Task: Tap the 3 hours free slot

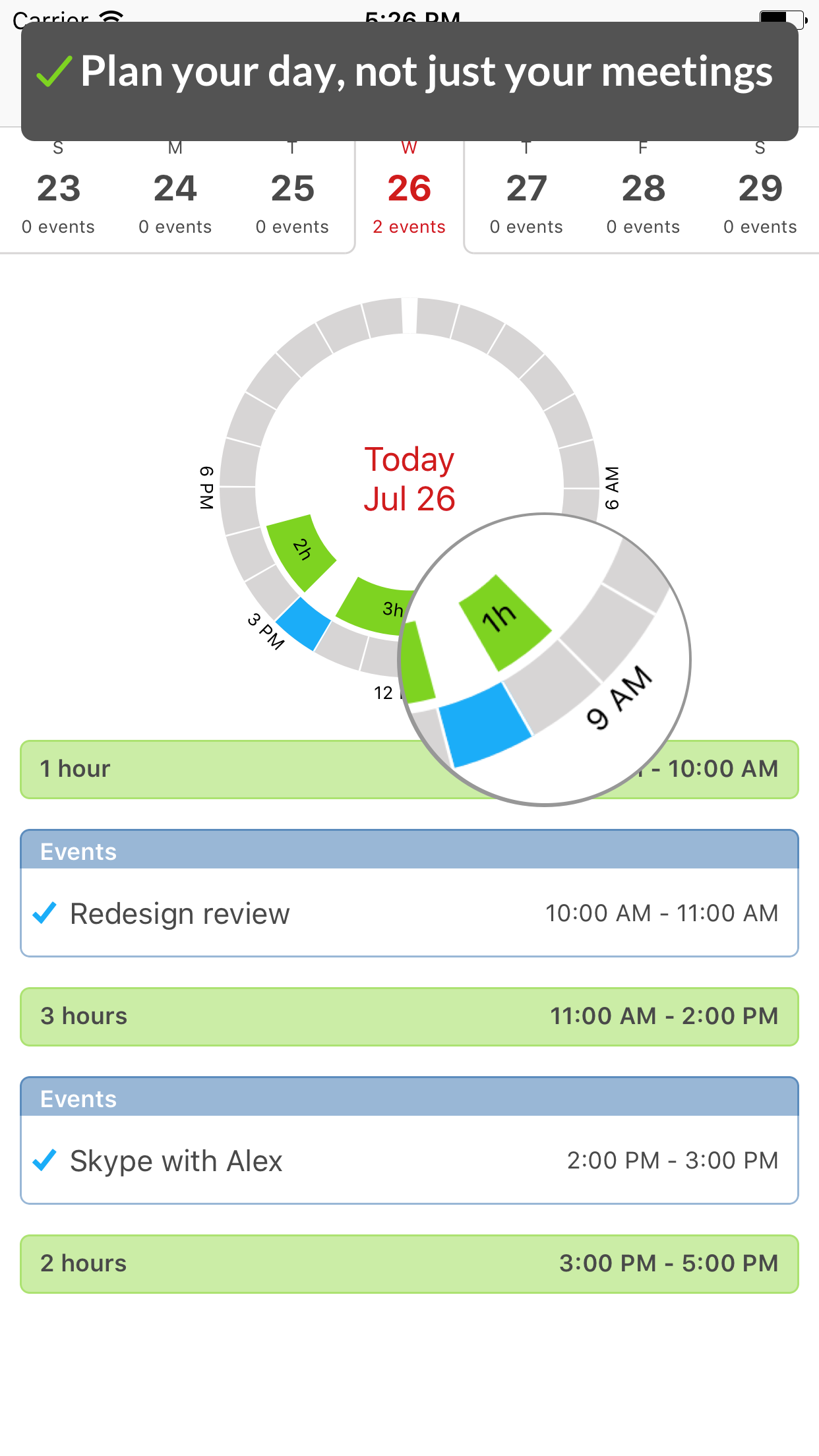Action: 409,1016
